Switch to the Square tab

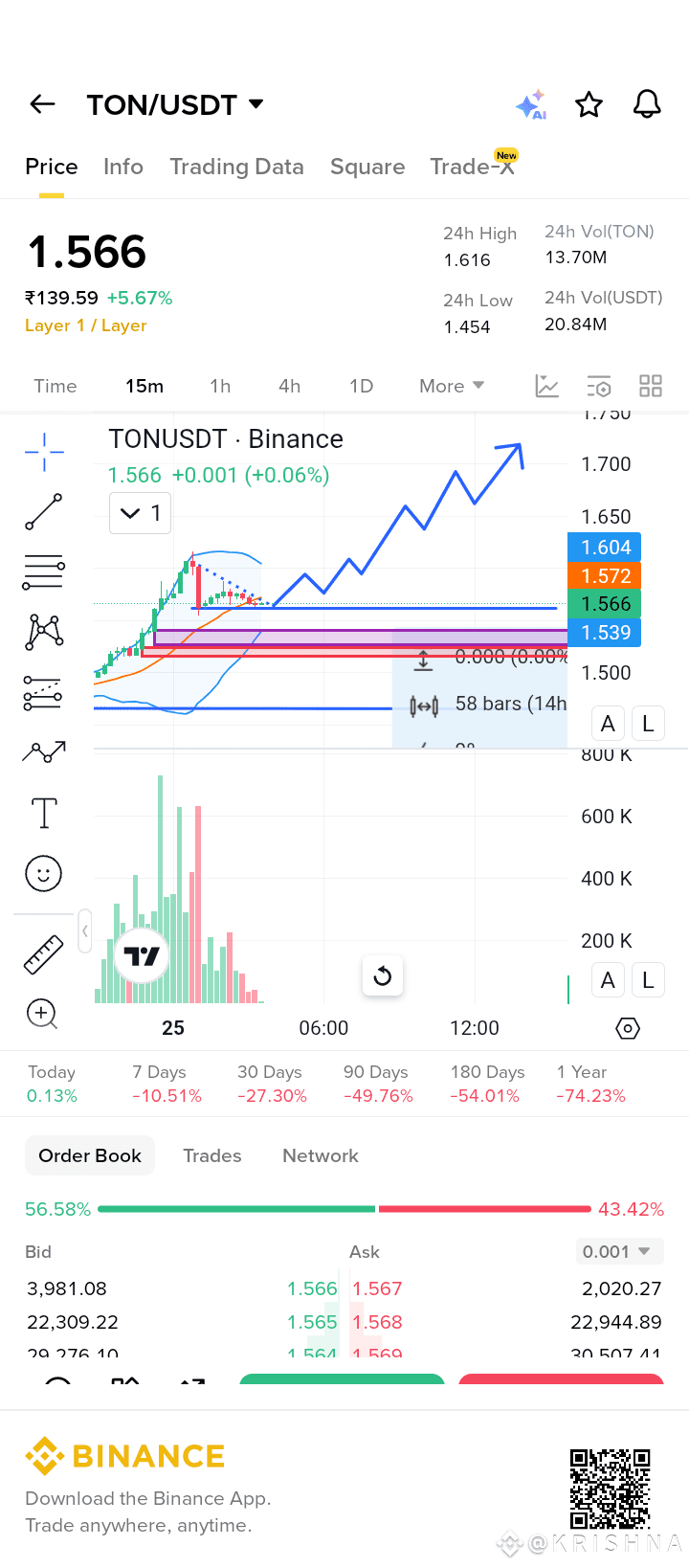tap(367, 167)
